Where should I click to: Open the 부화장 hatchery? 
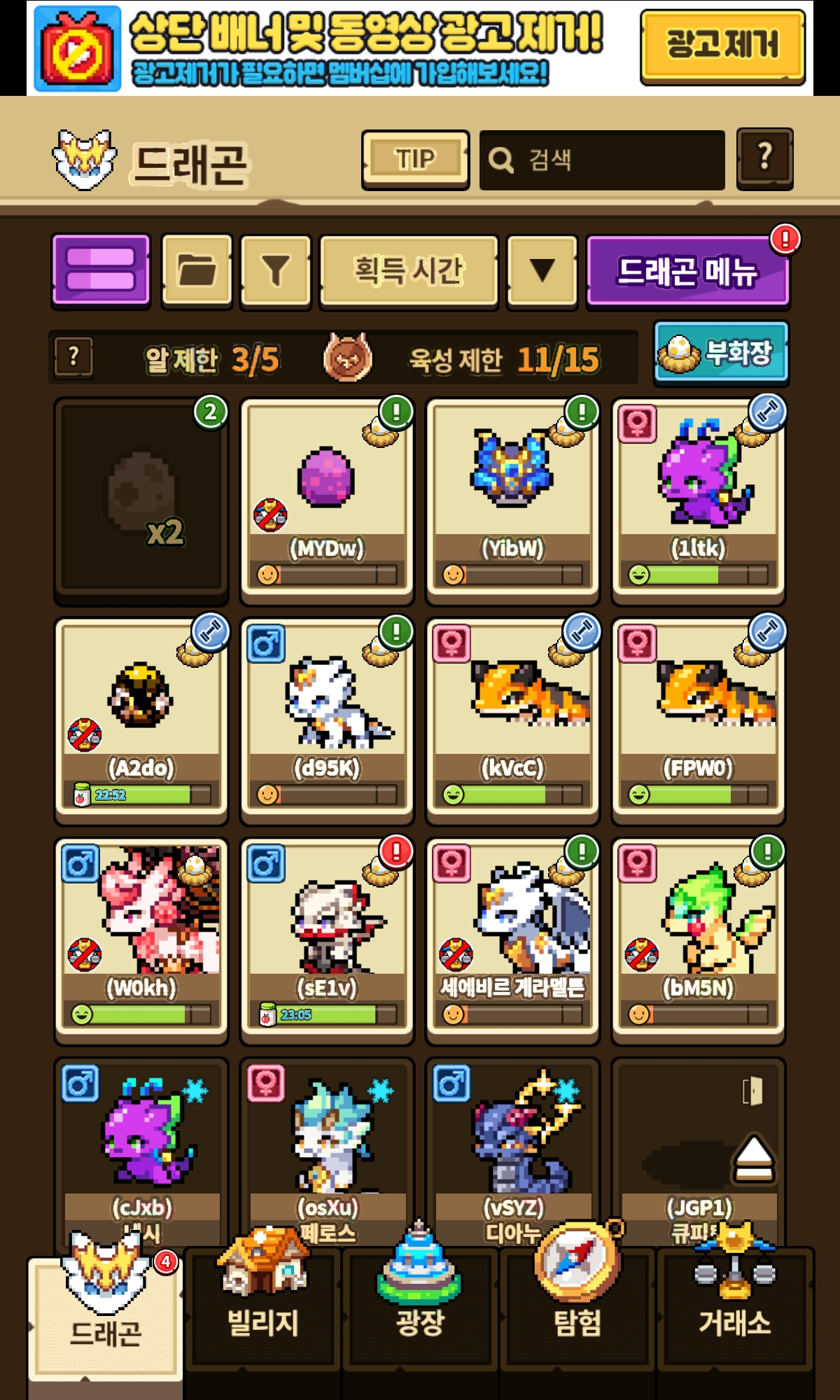(721, 353)
